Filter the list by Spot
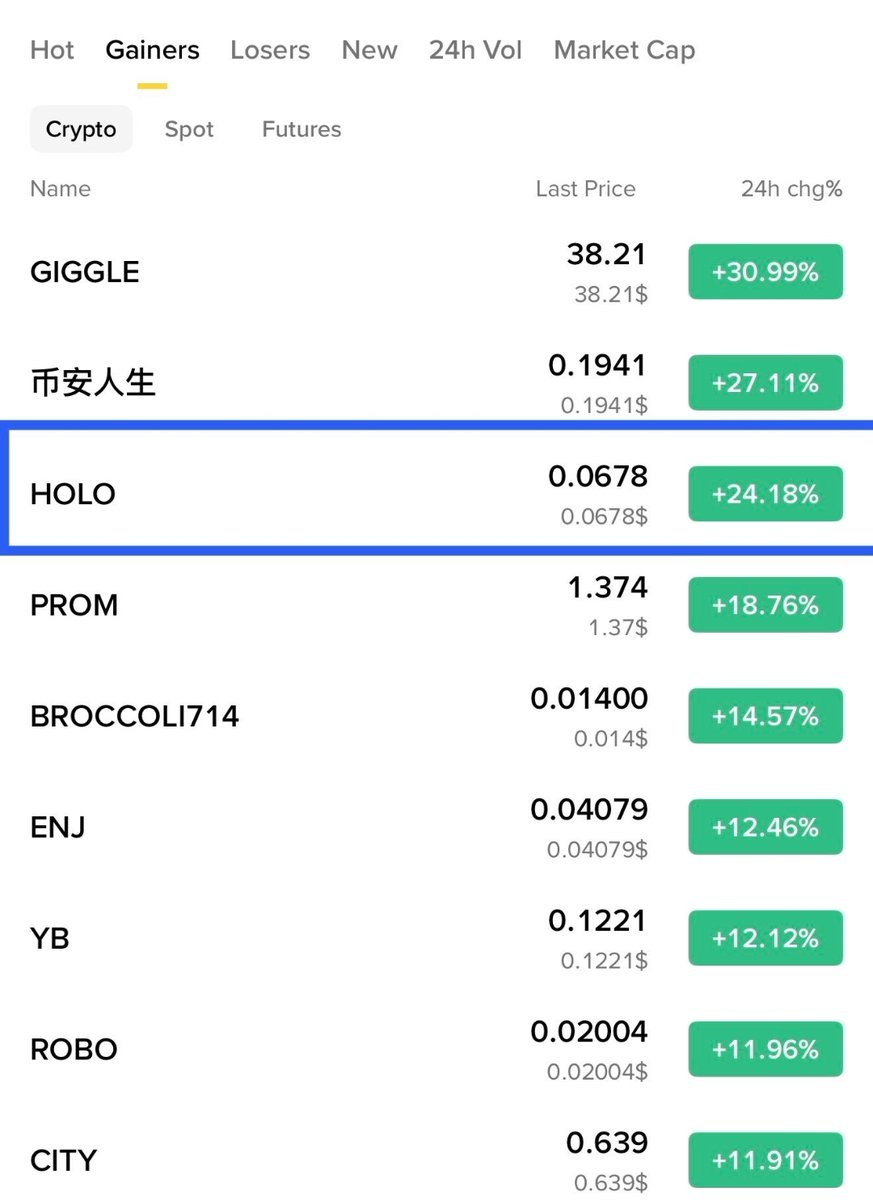Image resolution: width=873 pixels, height=1200 pixels. (x=189, y=129)
